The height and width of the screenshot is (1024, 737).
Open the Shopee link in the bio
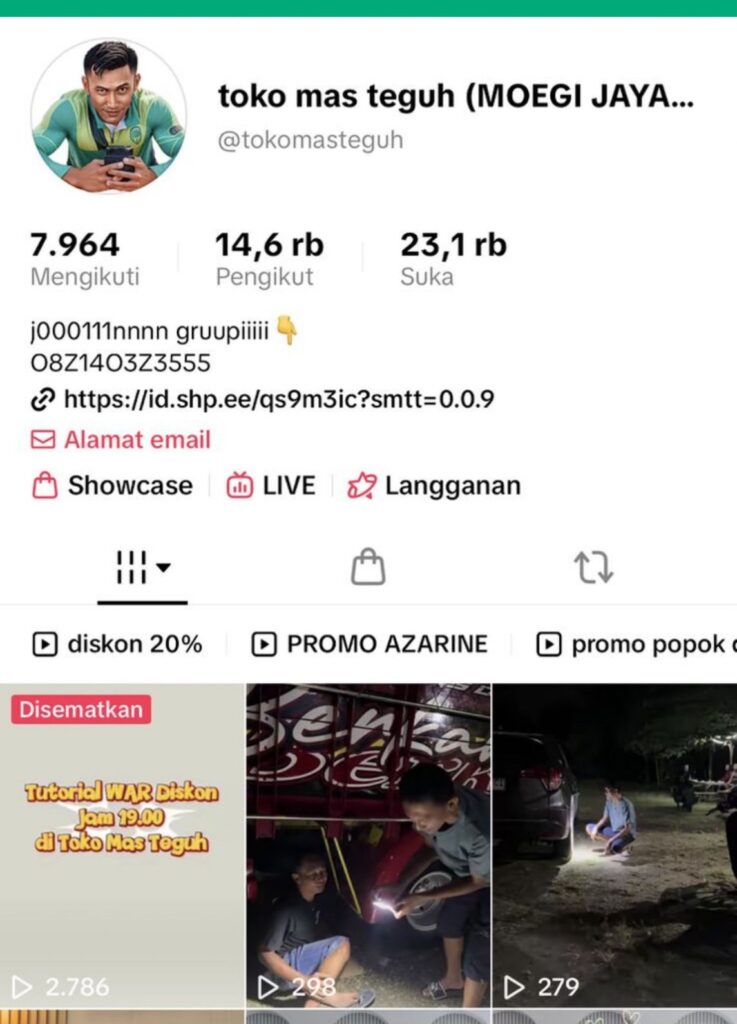tap(278, 400)
